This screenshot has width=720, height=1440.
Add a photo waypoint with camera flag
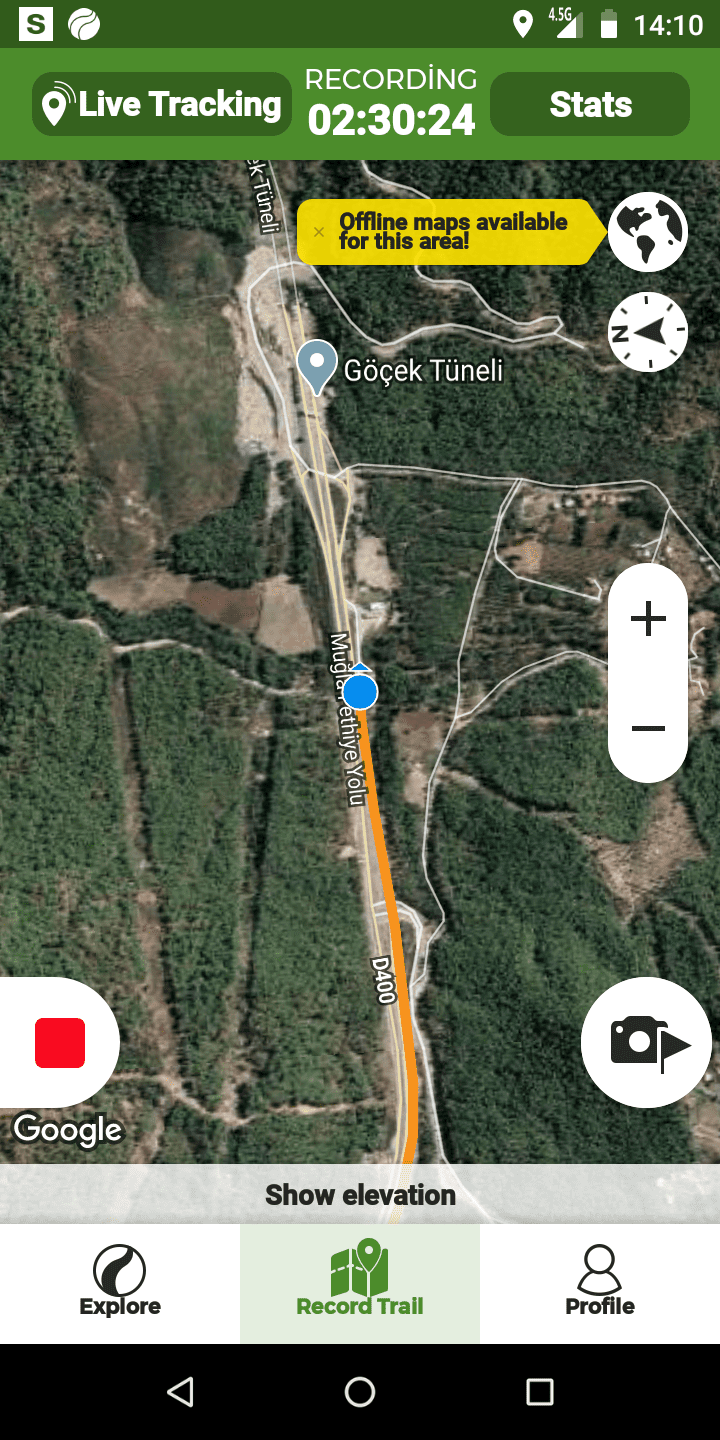pyautogui.click(x=647, y=1042)
